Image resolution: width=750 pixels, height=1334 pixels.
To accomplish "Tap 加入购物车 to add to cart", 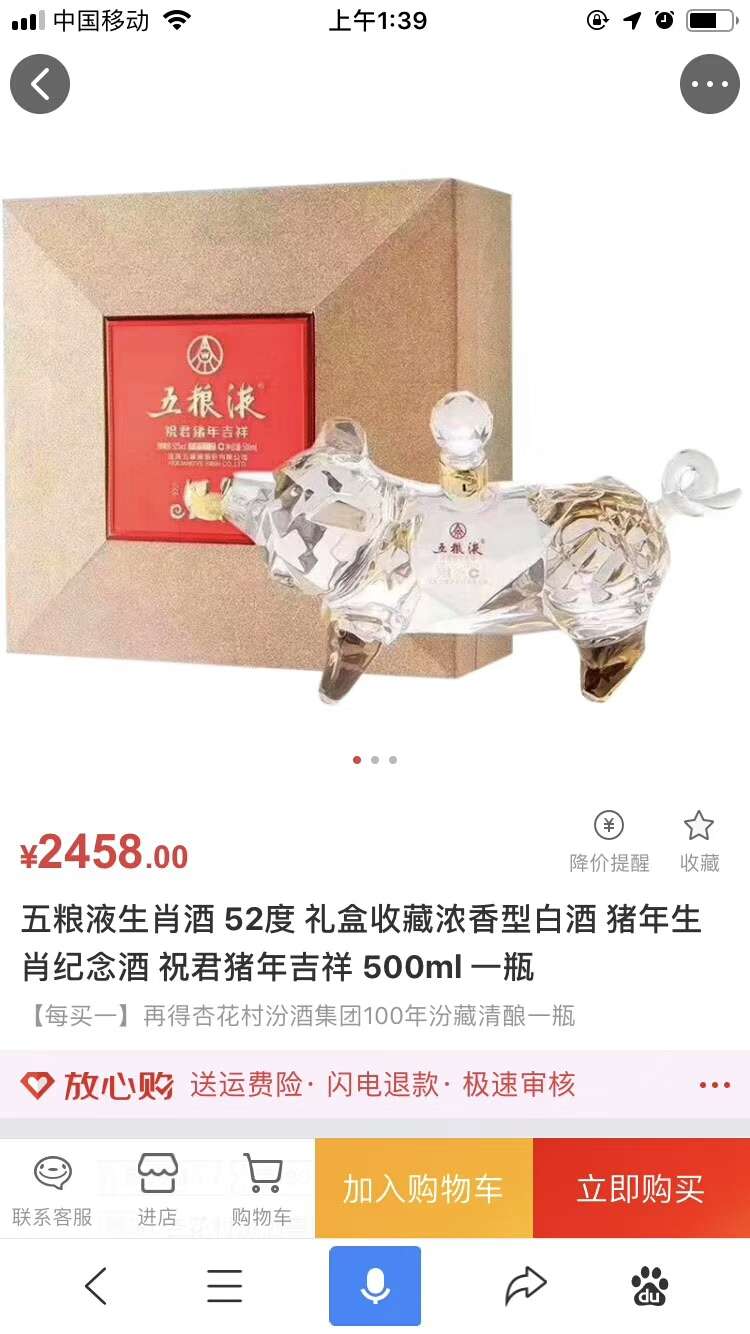I will (423, 1189).
